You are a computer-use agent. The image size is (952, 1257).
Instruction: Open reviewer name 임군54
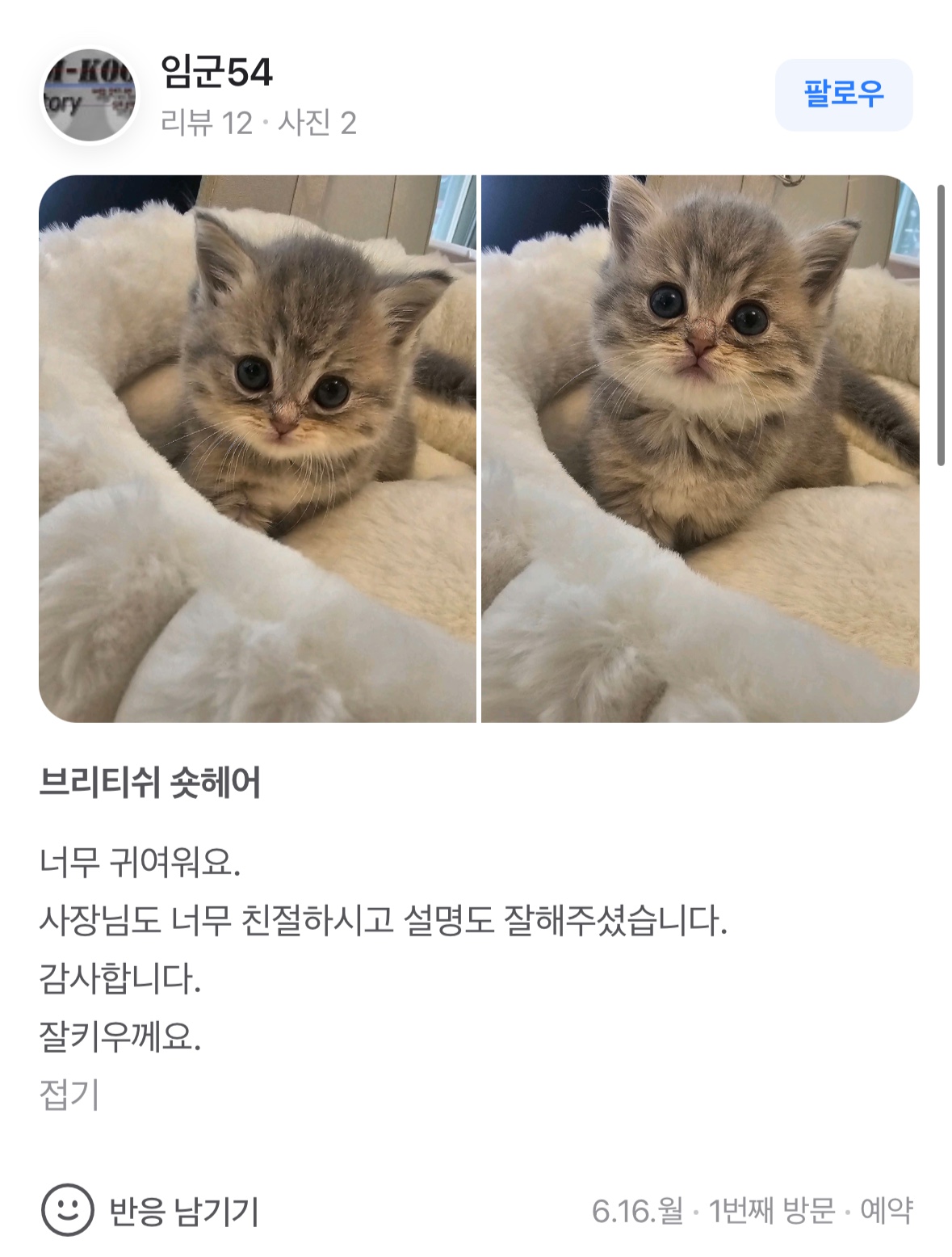click(216, 73)
